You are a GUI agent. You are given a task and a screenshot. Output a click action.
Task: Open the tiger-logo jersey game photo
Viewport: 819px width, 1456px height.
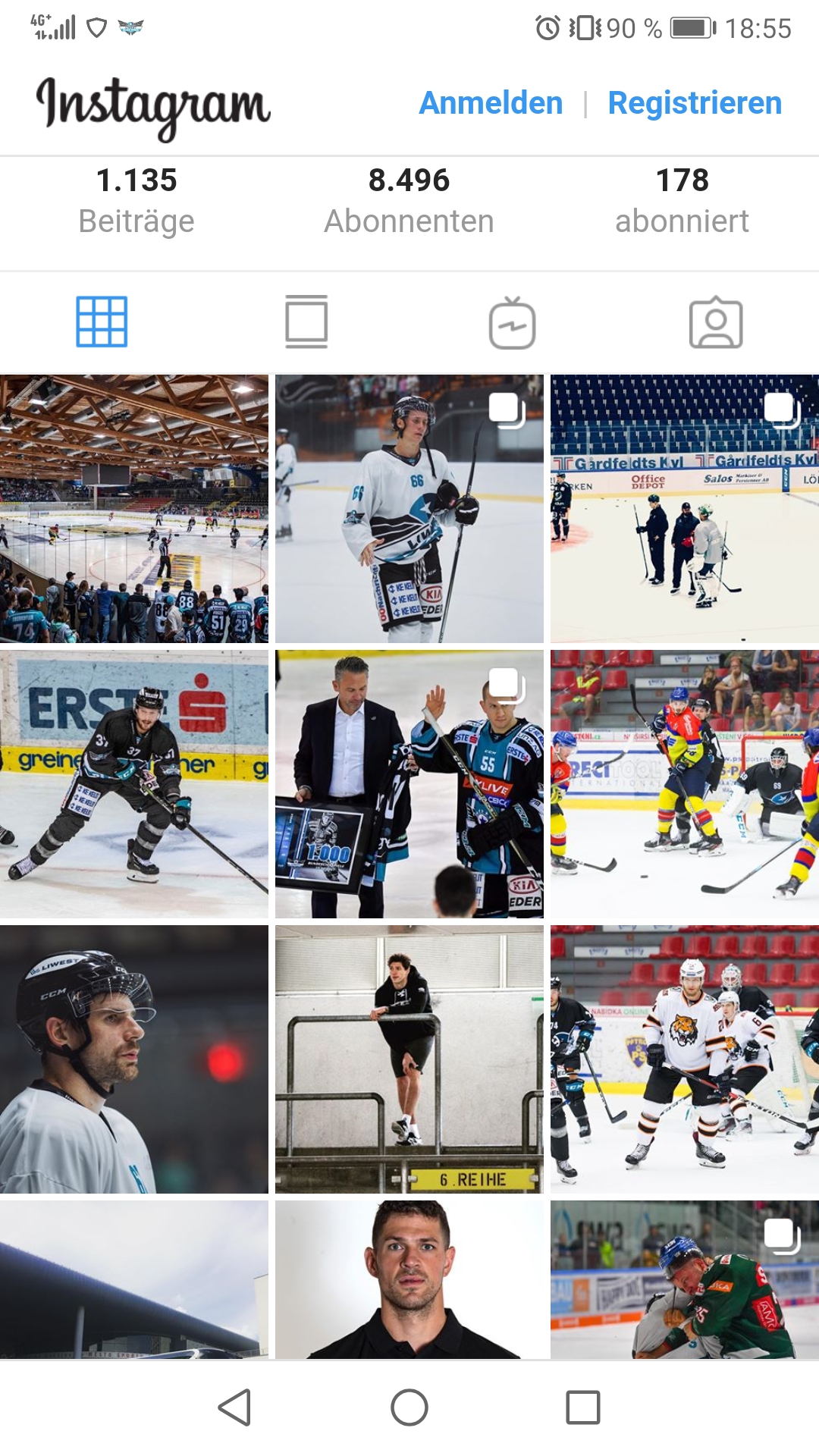(684, 1059)
